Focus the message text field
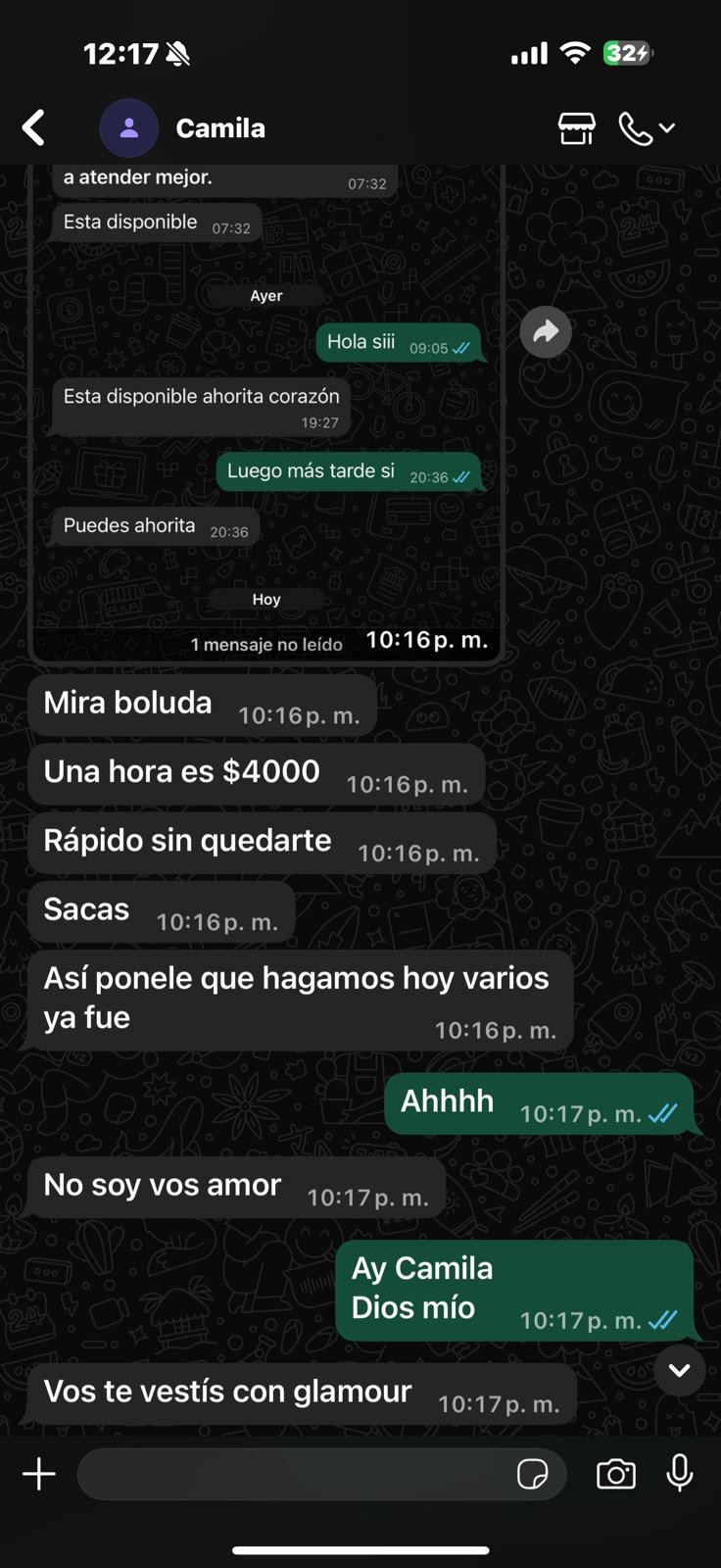This screenshot has height=1568, width=721. click(x=294, y=1474)
